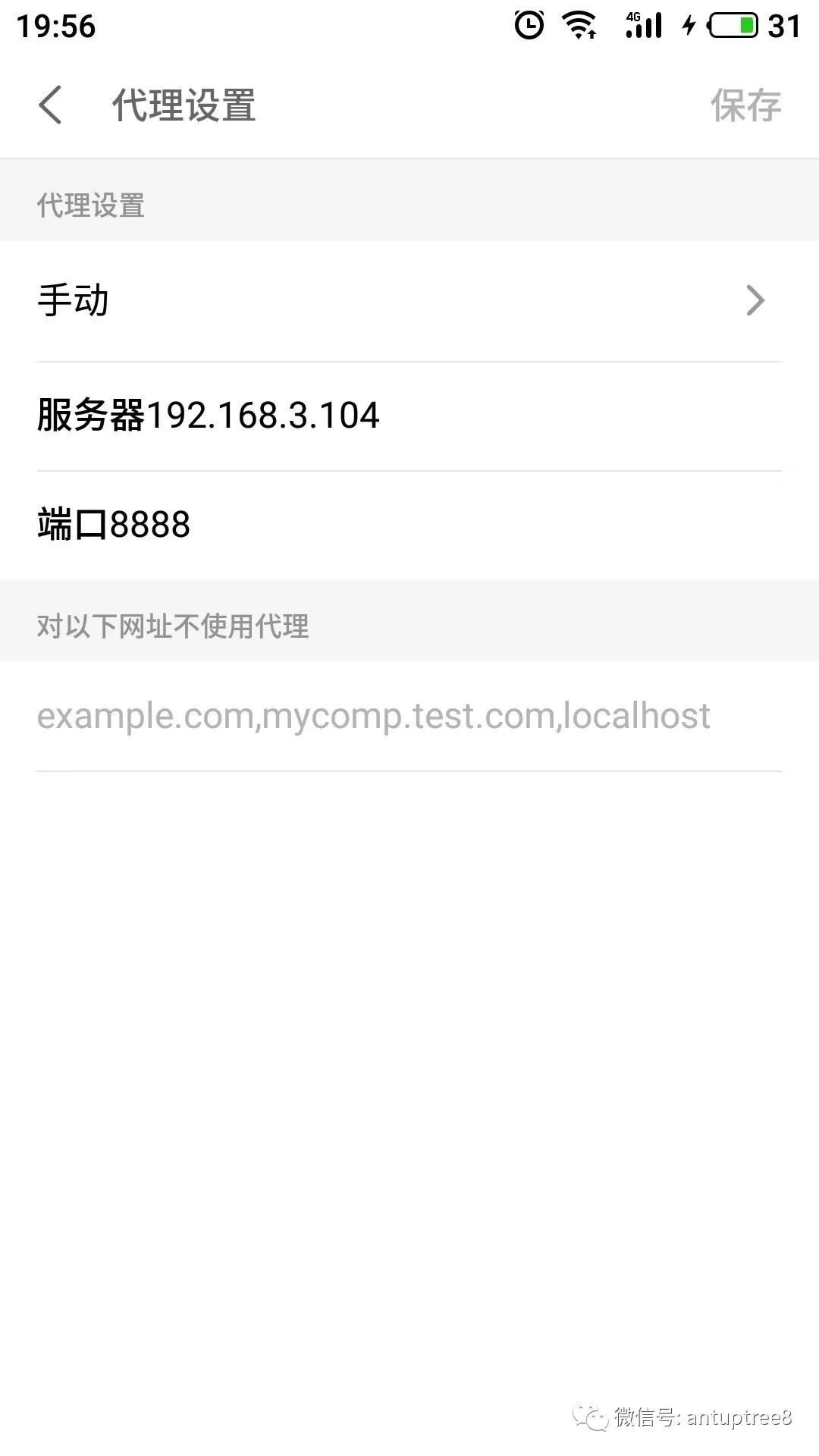Open the 手动 proxy mode selector

[409, 300]
